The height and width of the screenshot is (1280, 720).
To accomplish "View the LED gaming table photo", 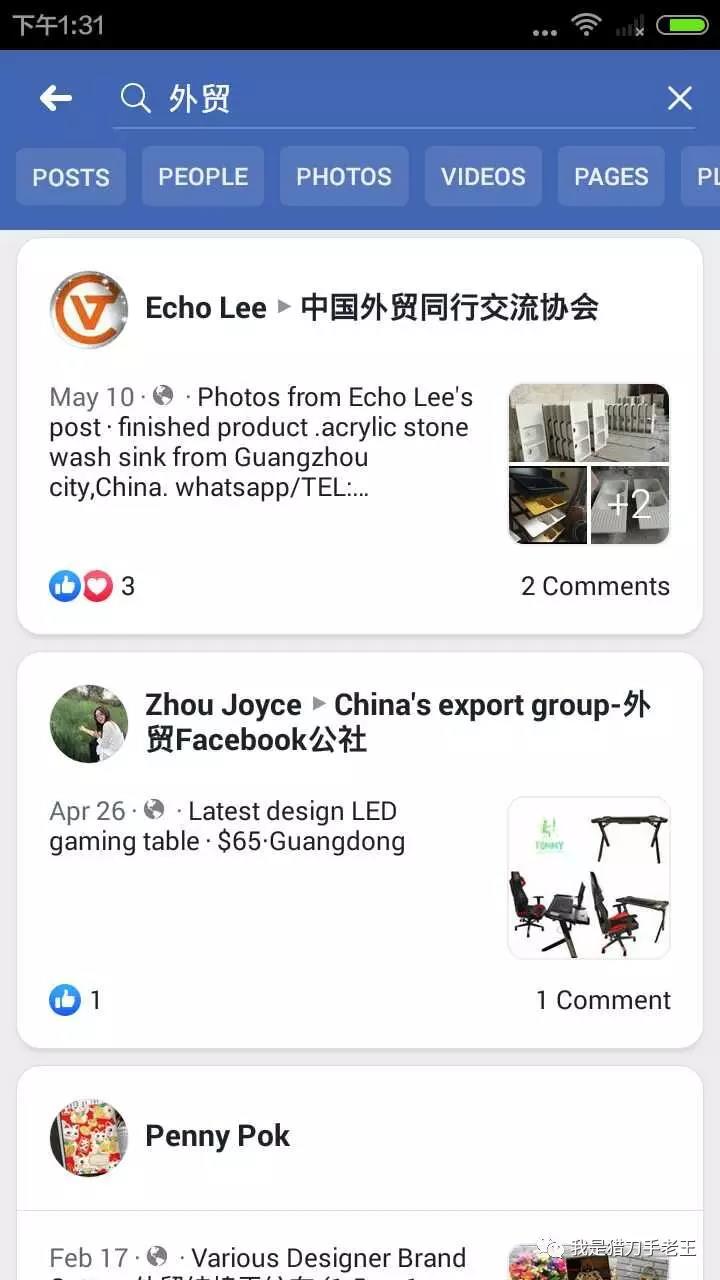I will pos(589,877).
